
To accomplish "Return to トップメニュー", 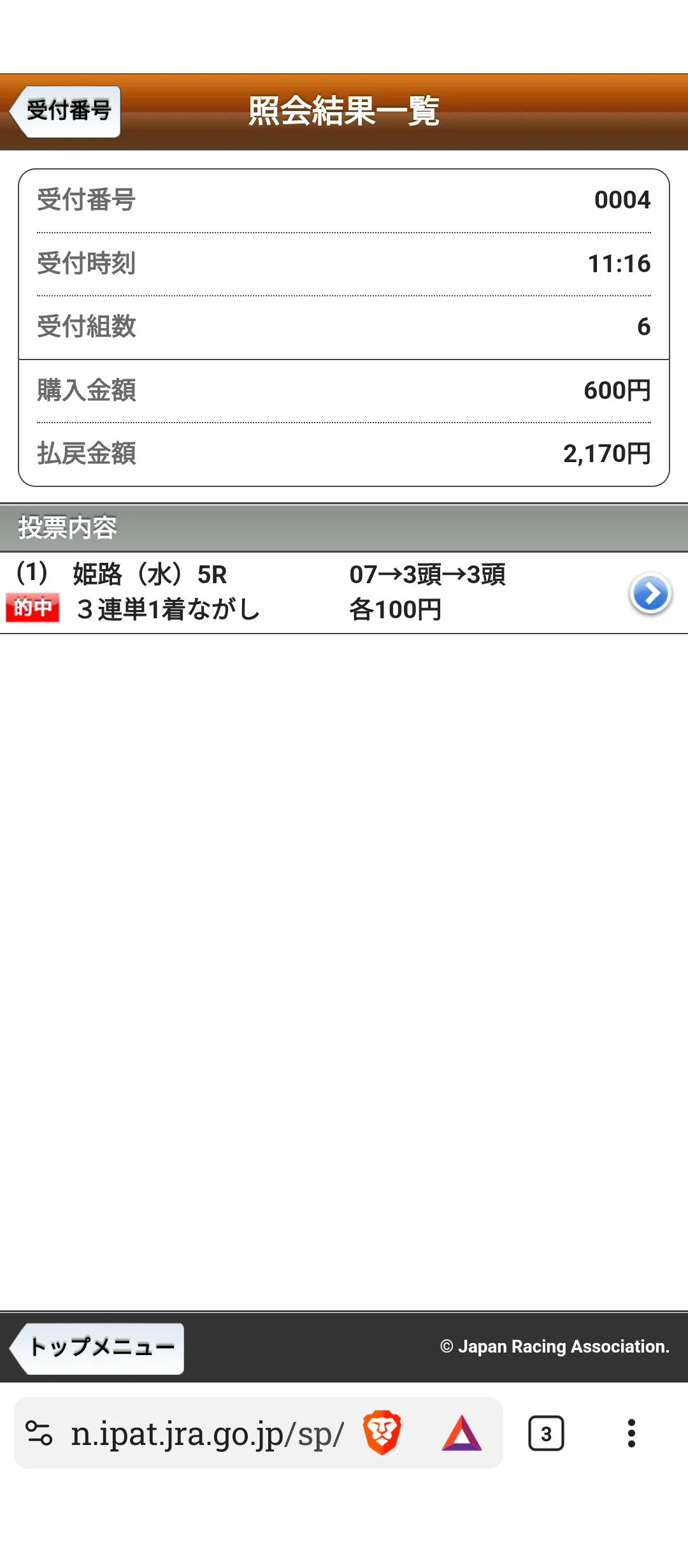I will pyautogui.click(x=99, y=1347).
